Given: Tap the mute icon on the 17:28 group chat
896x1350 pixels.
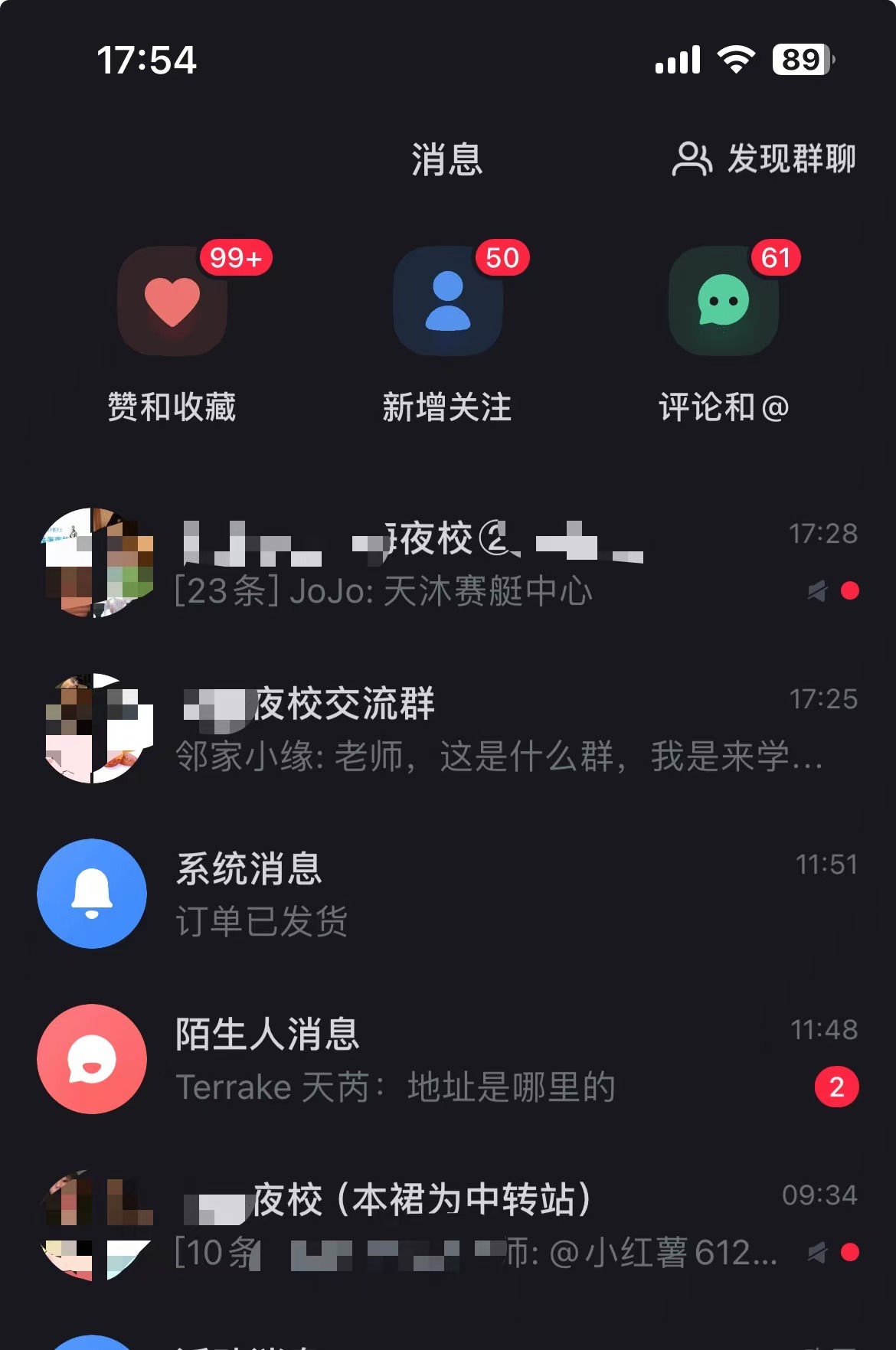Looking at the screenshot, I should click(x=818, y=590).
